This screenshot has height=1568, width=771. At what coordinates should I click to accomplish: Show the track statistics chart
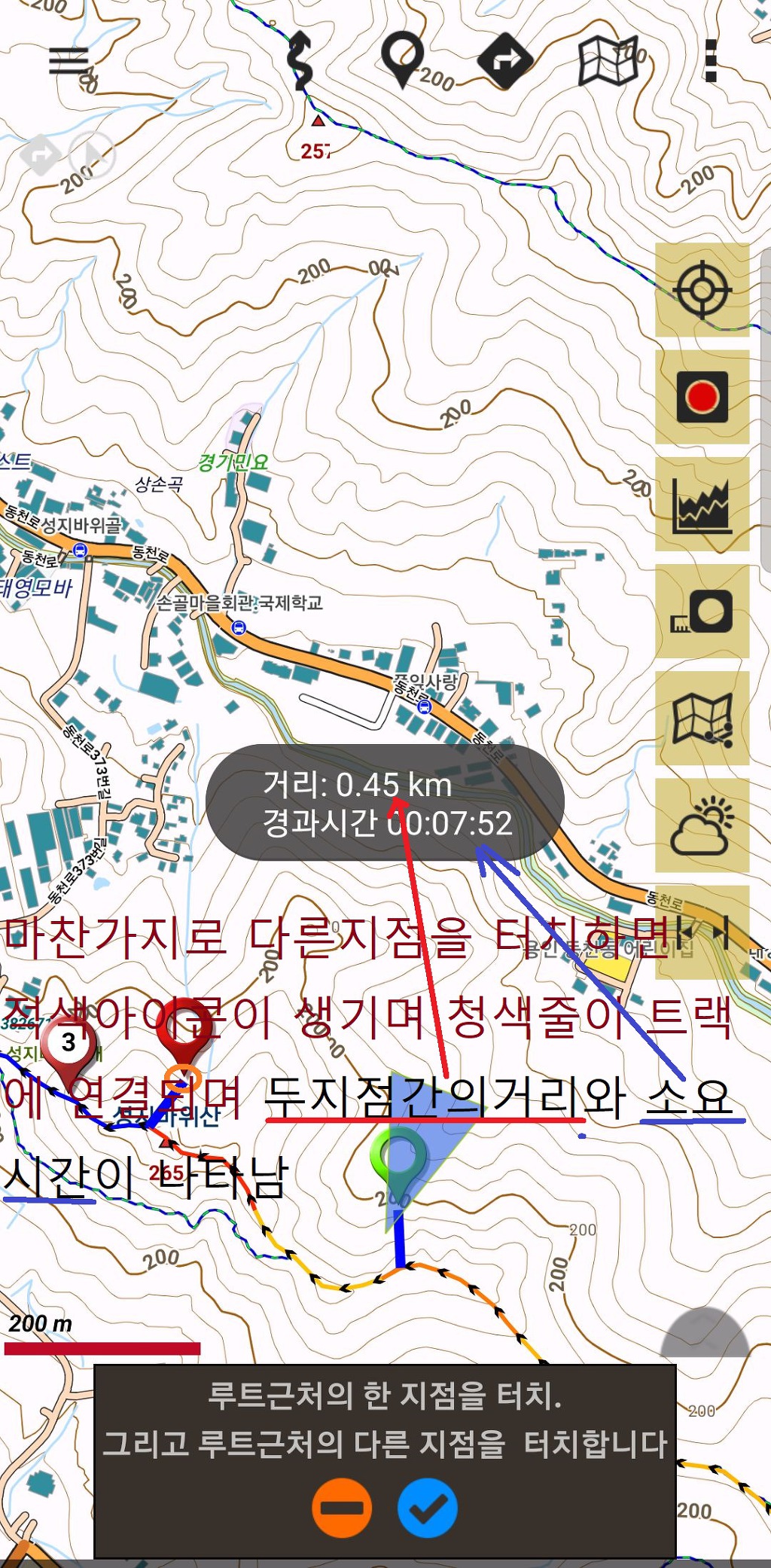click(x=702, y=505)
